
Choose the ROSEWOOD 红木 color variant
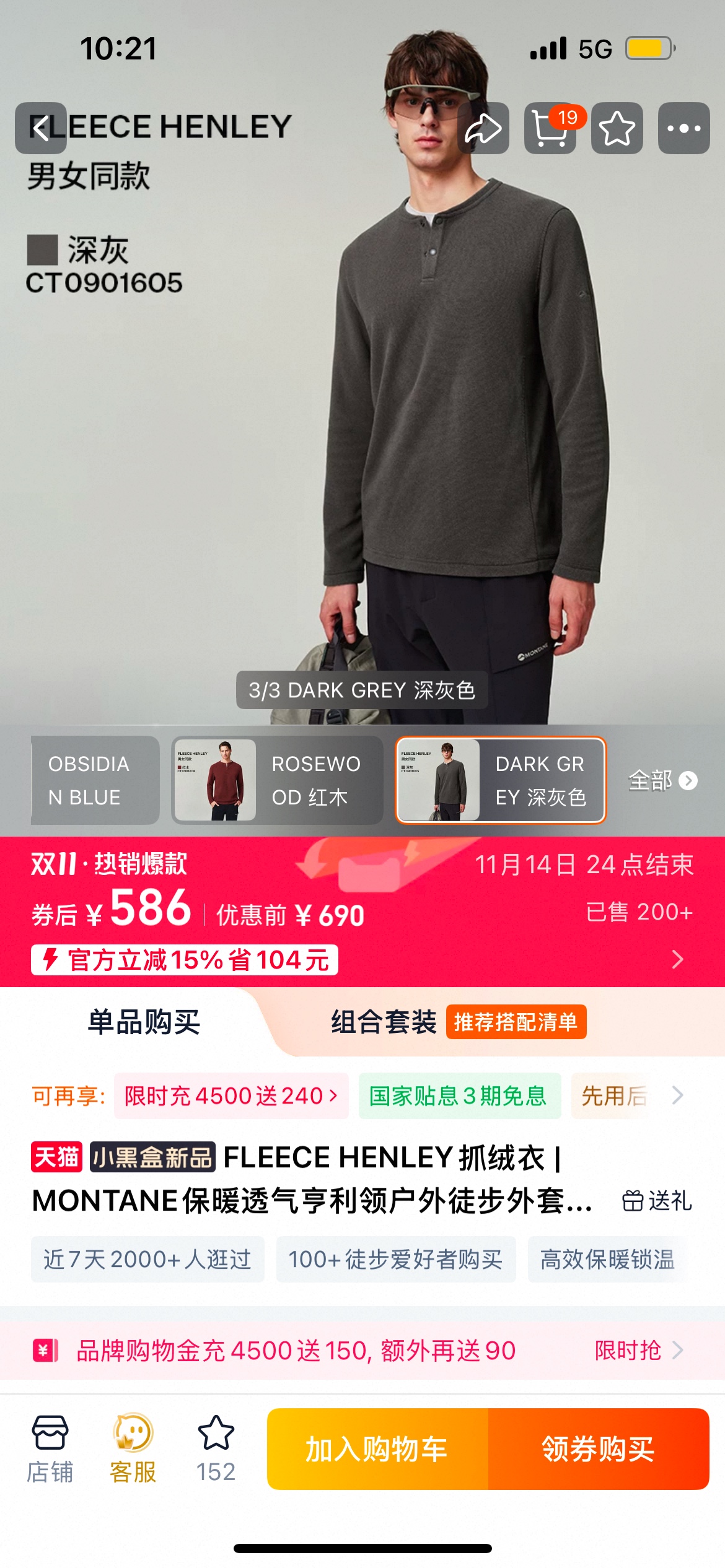pos(277,780)
